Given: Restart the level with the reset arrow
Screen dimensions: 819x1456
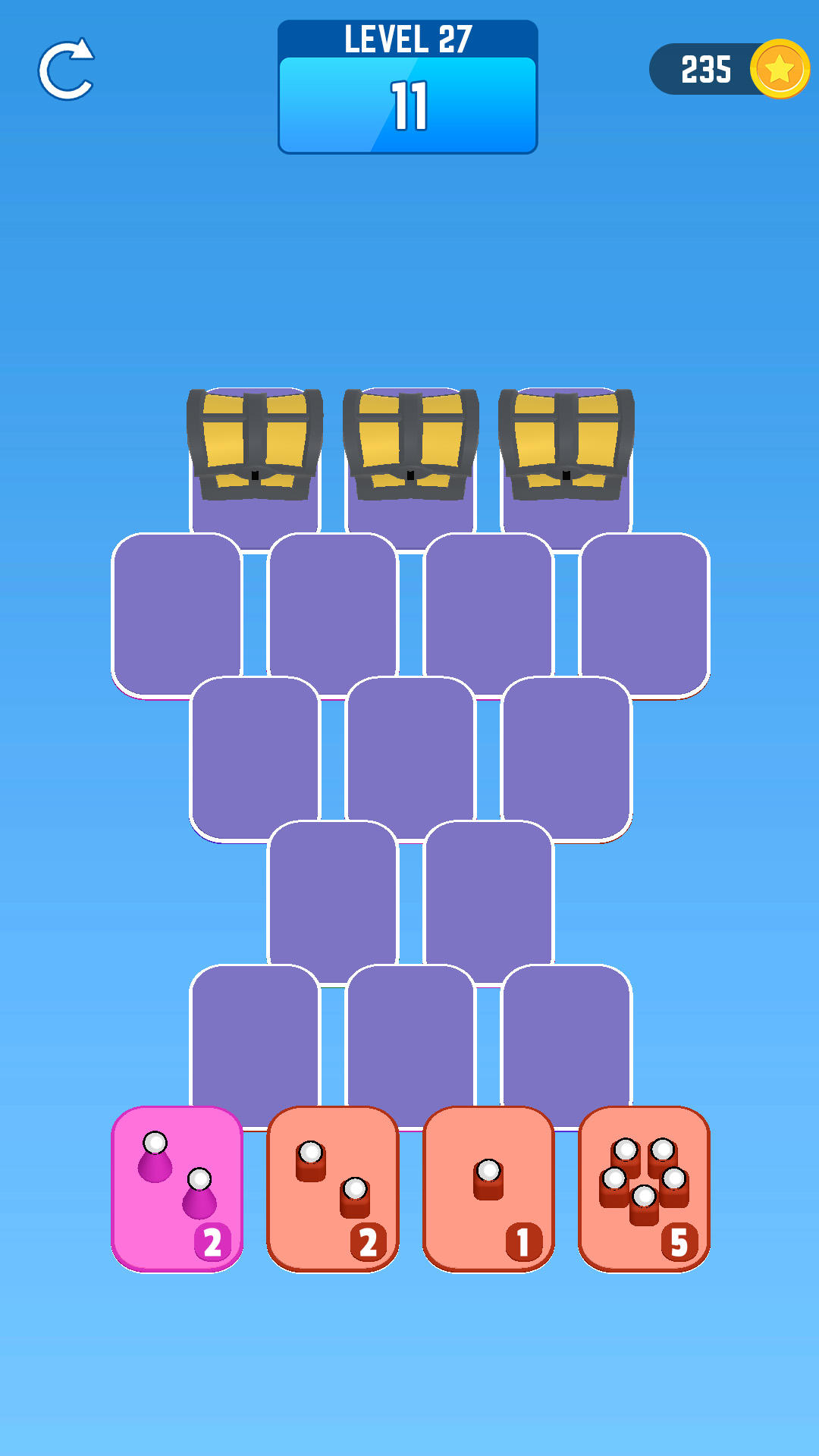Looking at the screenshot, I should [x=66, y=70].
